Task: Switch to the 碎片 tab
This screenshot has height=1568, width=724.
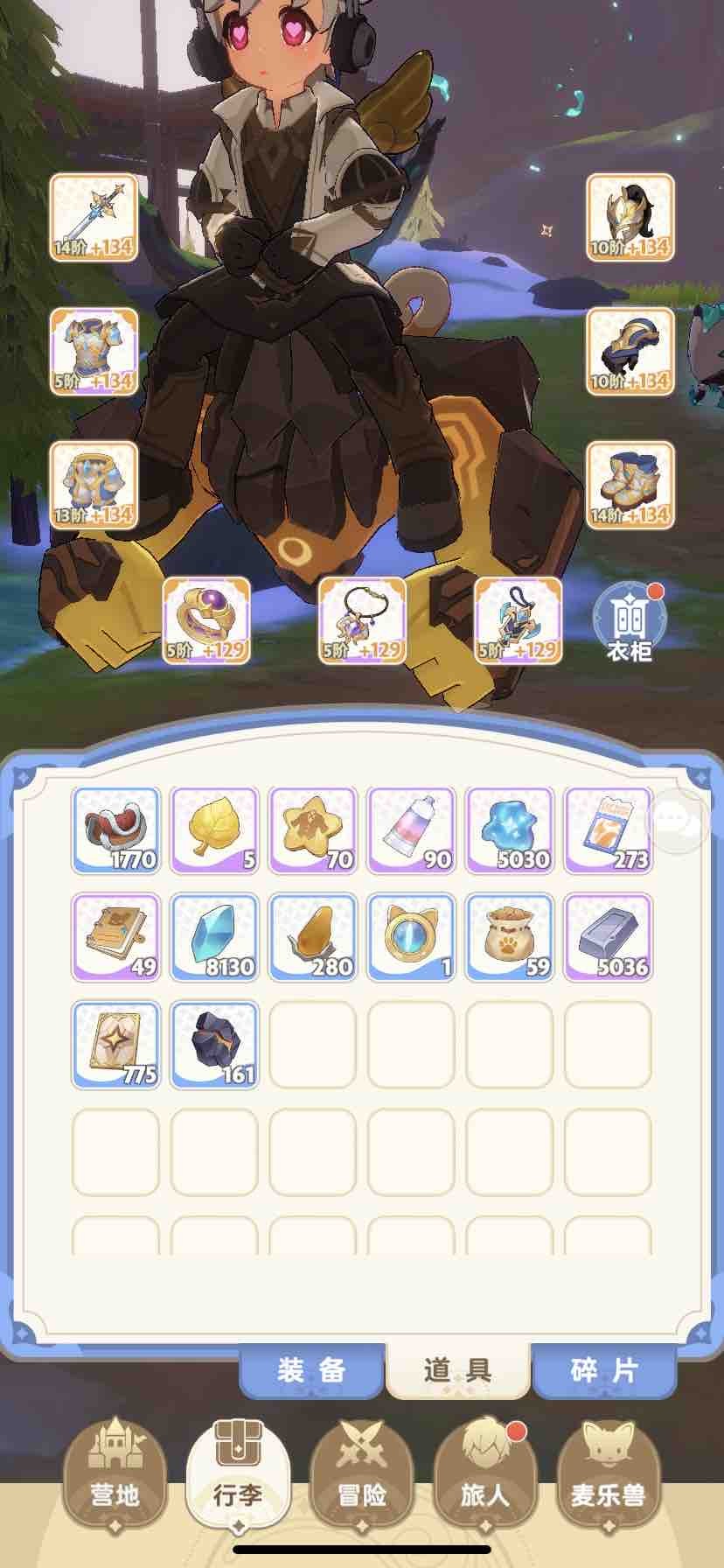Action: 603,1370
